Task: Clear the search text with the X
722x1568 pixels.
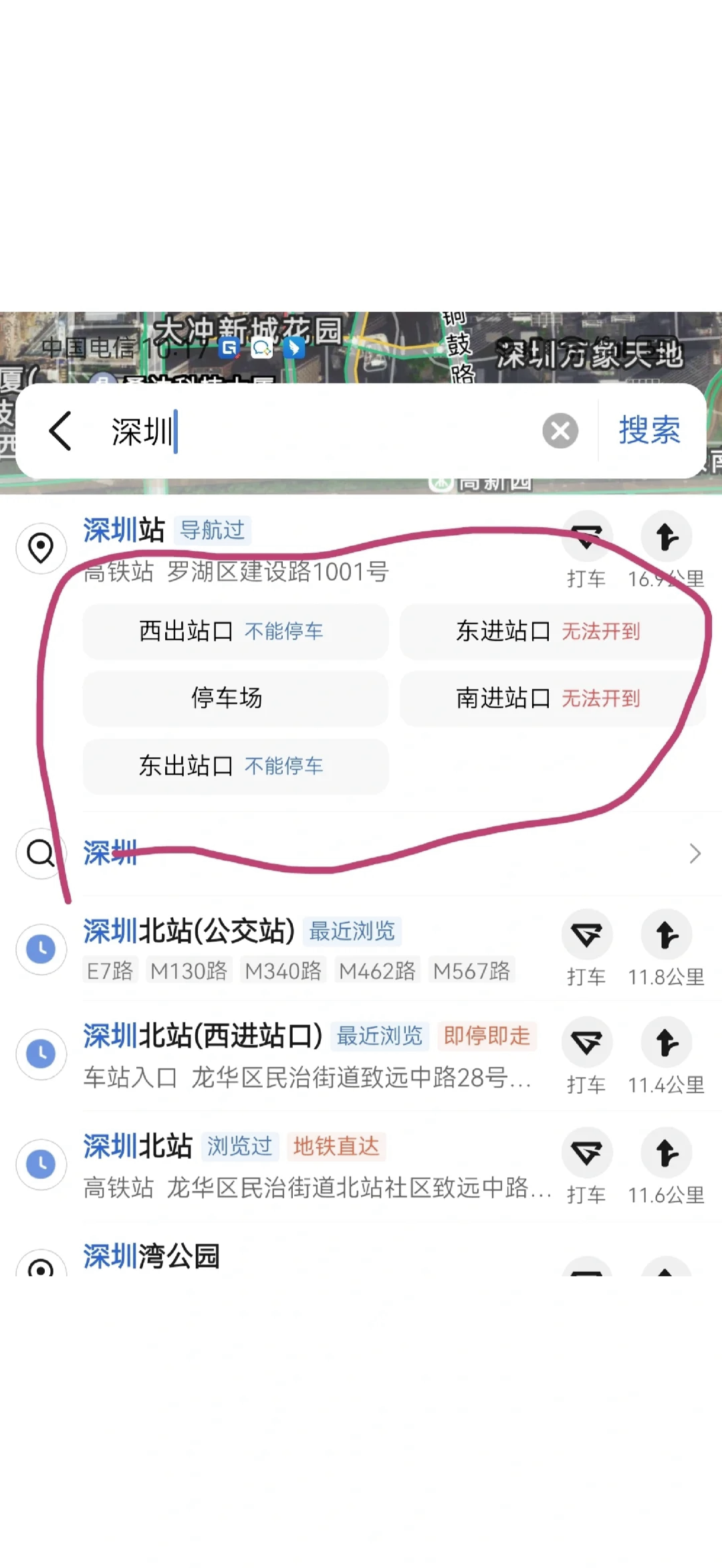Action: (560, 431)
